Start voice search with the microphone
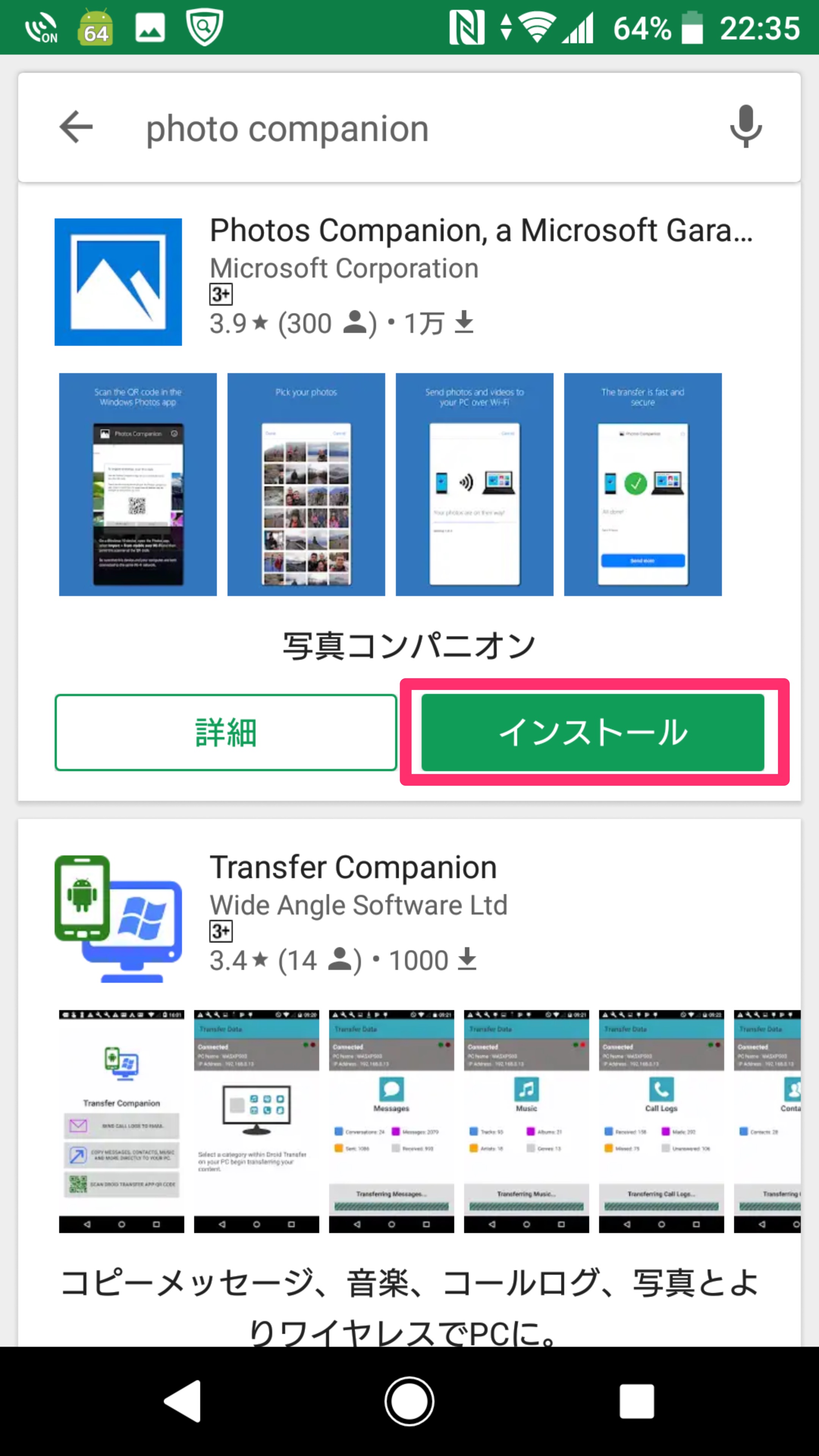The image size is (819, 1456). 745,127
